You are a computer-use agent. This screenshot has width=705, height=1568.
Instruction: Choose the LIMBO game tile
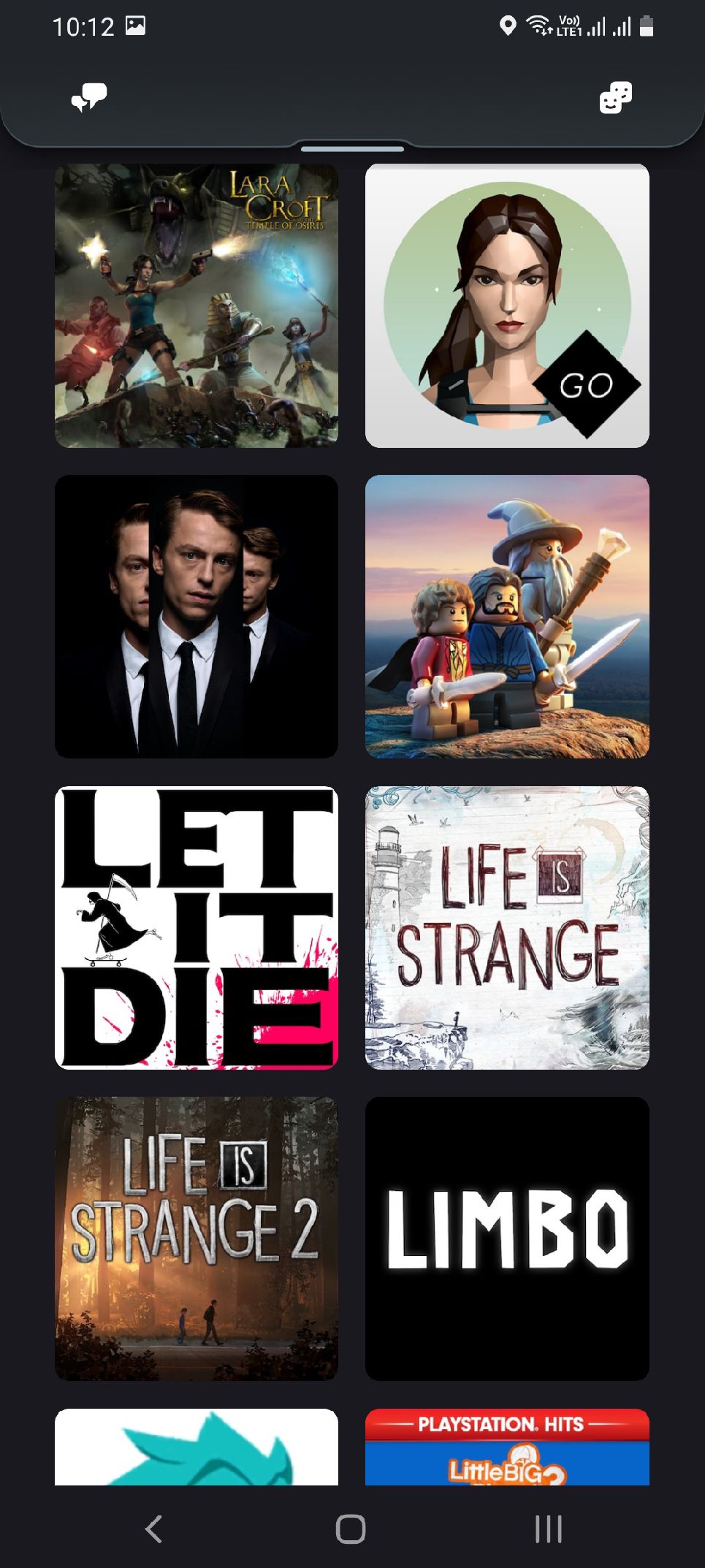[x=507, y=1238]
